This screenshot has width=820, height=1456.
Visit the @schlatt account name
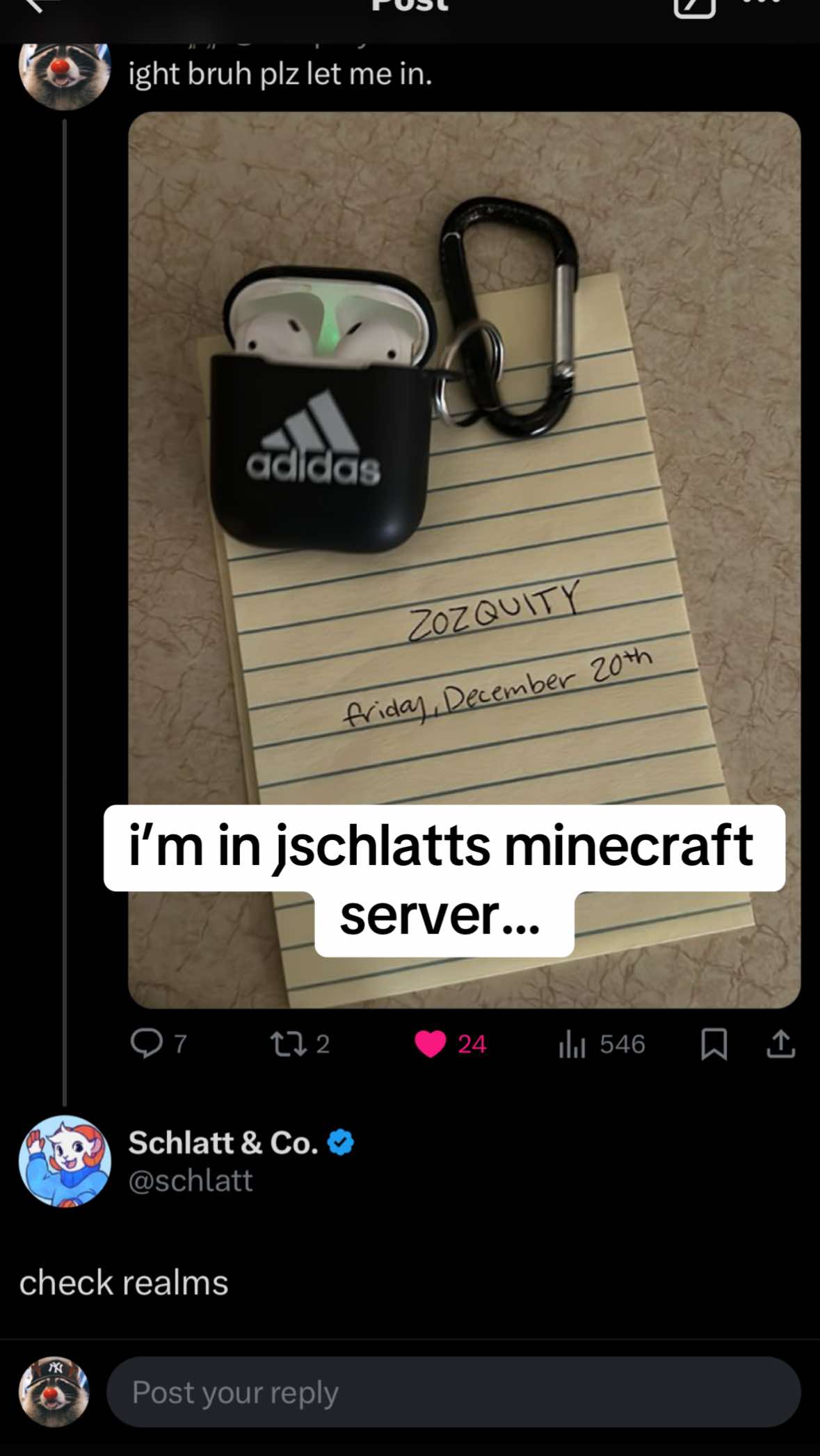click(191, 1181)
